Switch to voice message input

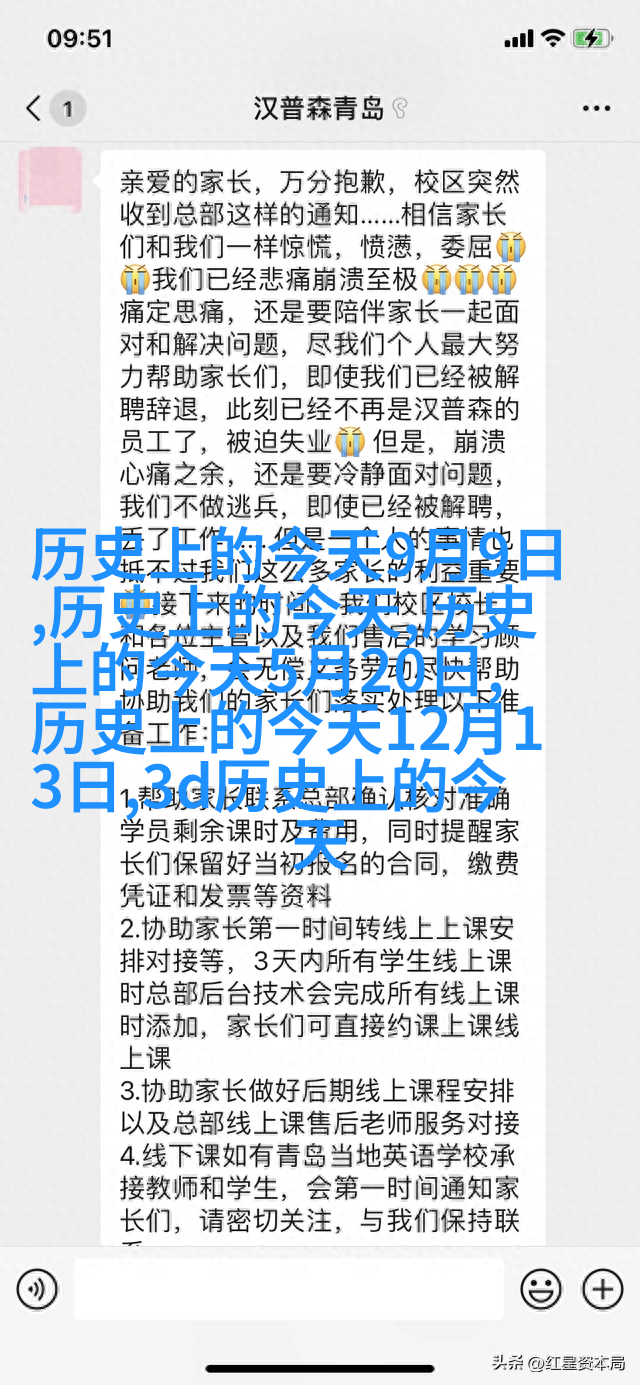(x=38, y=1289)
